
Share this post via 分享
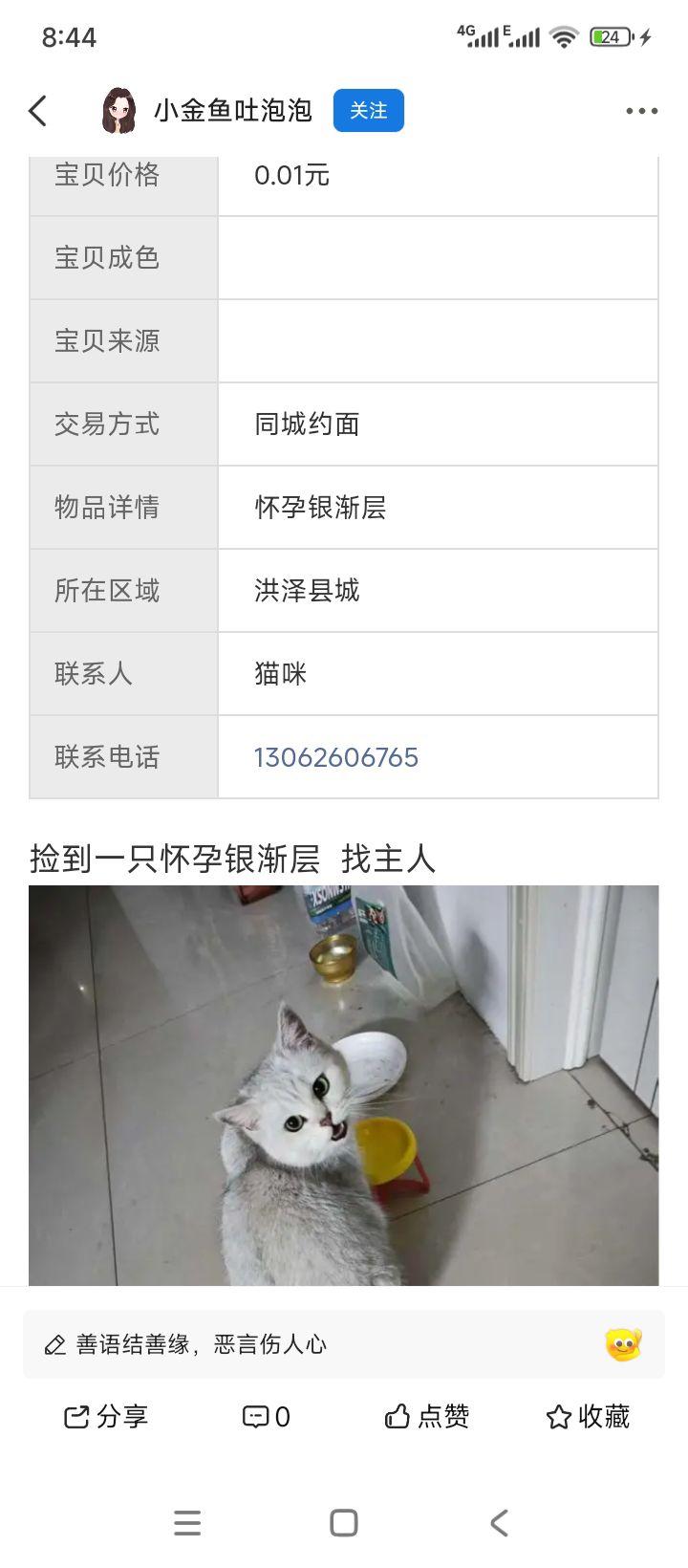(x=105, y=1416)
